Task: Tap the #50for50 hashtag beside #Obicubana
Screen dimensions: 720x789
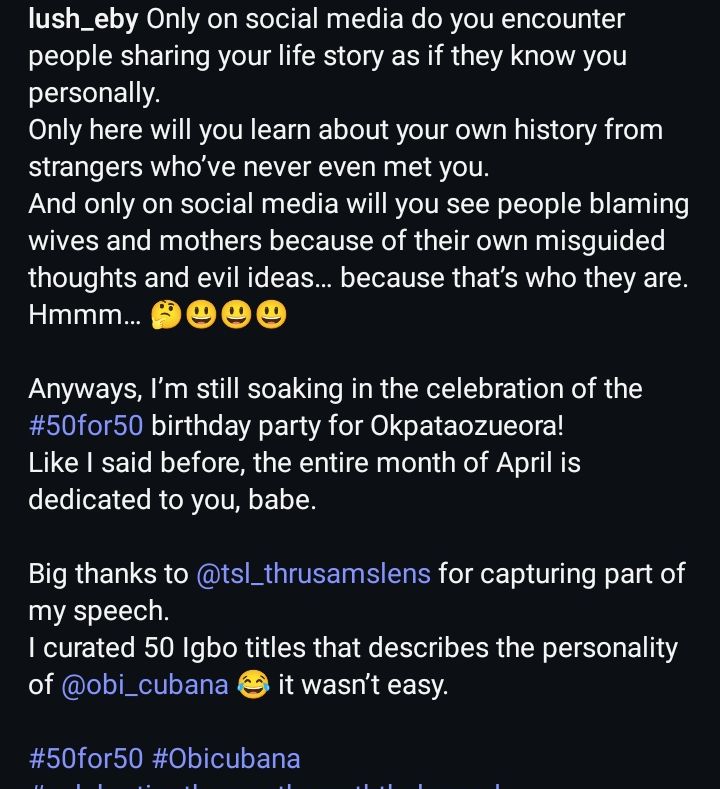Action: 86,758
